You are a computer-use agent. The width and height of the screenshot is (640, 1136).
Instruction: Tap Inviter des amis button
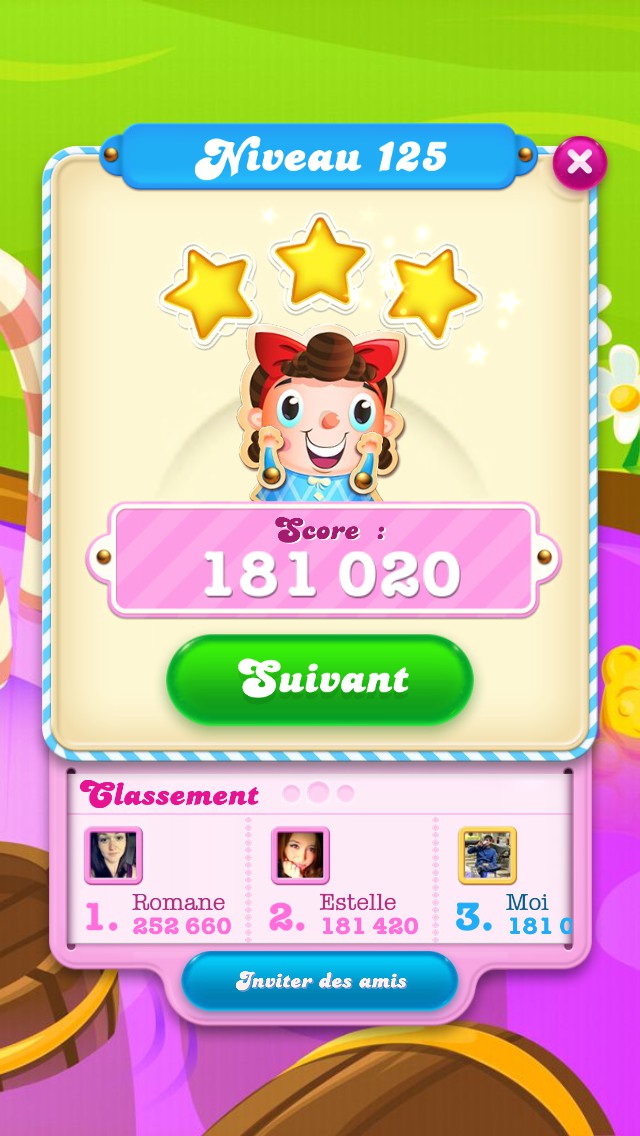click(320, 981)
